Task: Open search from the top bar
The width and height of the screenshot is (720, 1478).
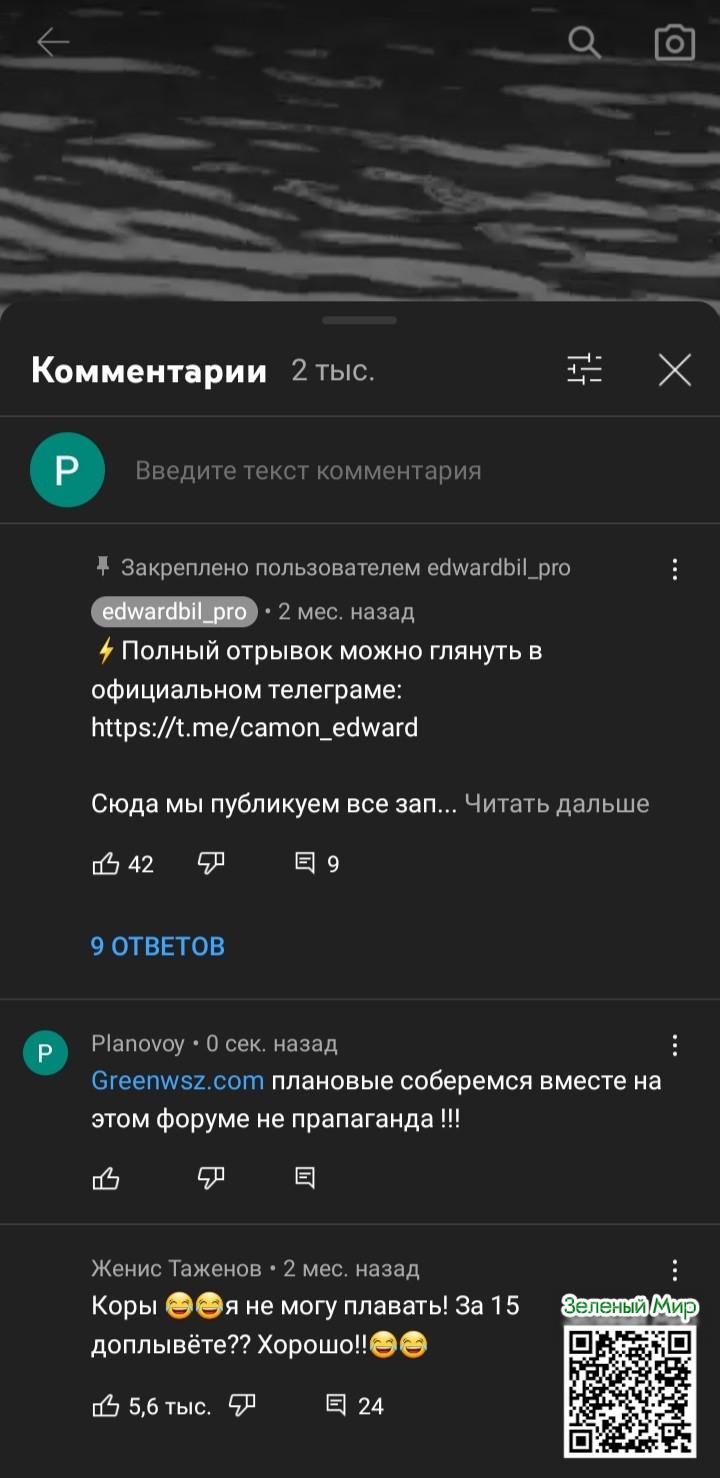Action: coord(584,42)
